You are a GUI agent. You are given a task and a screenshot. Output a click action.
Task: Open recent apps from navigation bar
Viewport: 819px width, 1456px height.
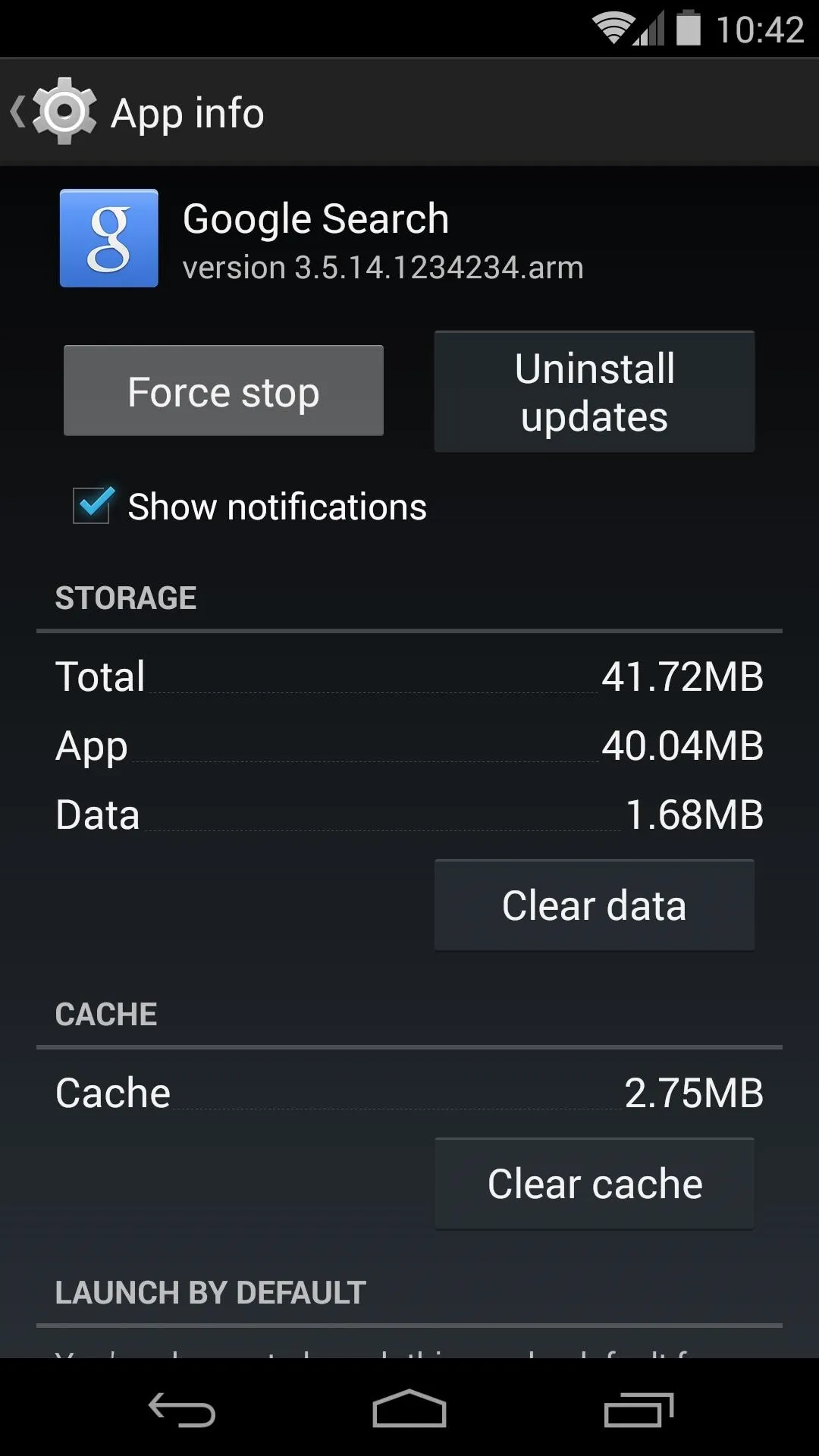[639, 1410]
